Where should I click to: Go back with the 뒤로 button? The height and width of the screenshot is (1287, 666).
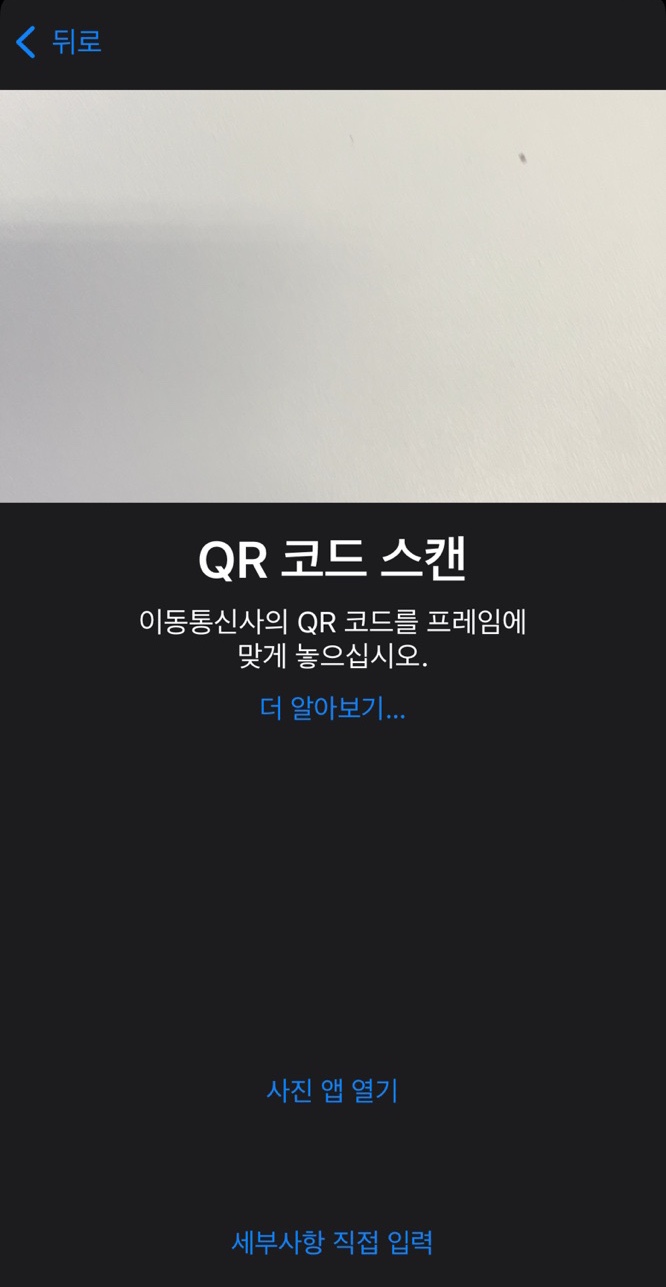(59, 42)
